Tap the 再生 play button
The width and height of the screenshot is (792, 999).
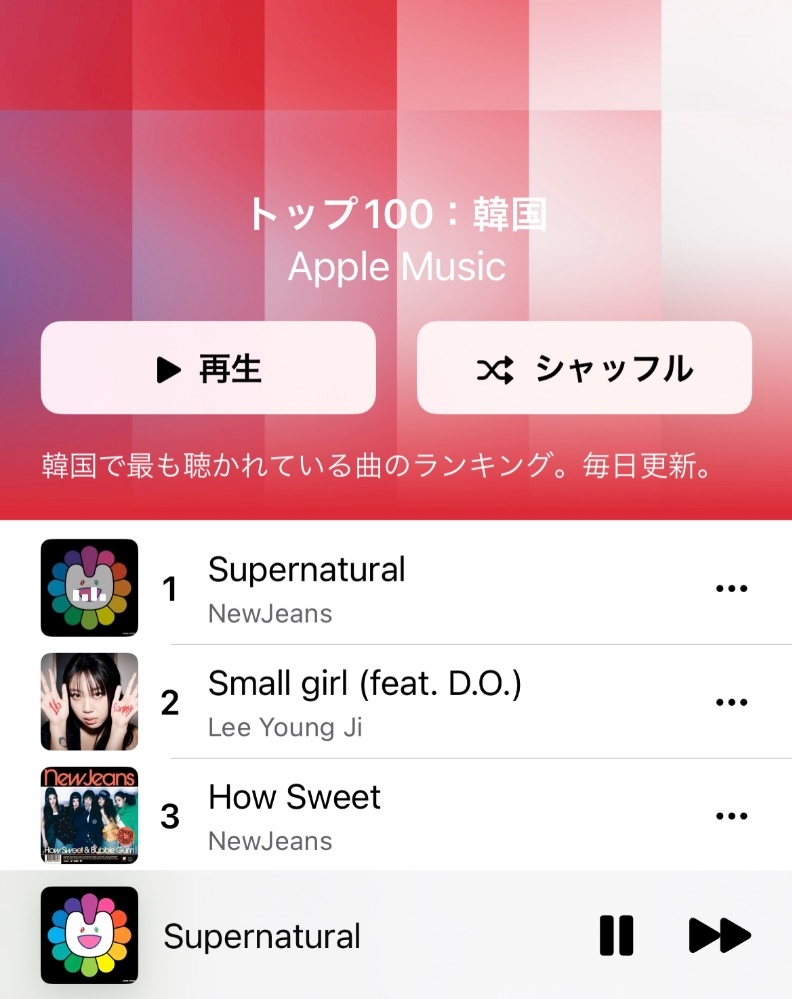208,368
